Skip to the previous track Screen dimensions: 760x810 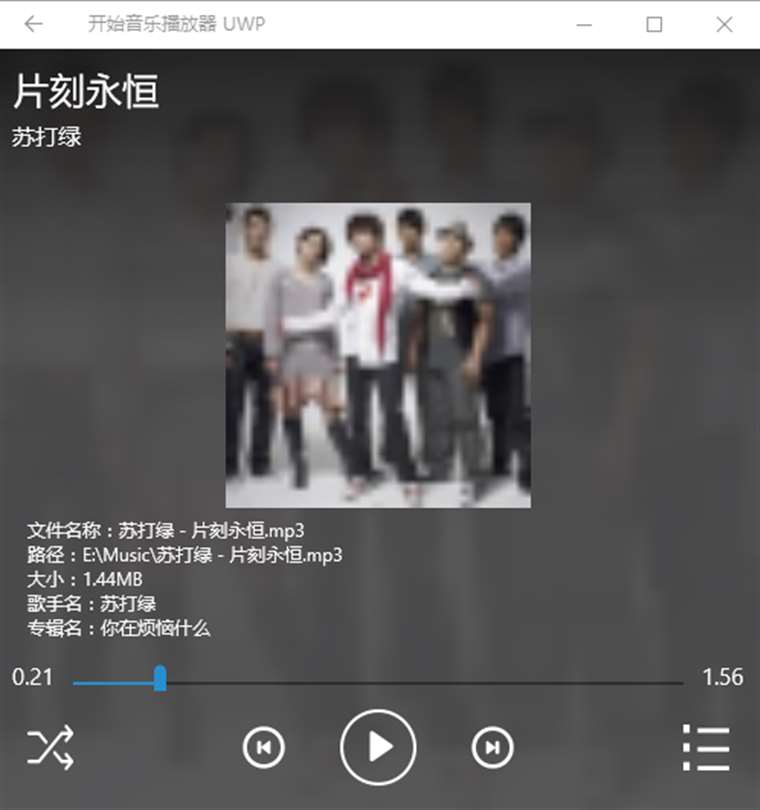[264, 747]
